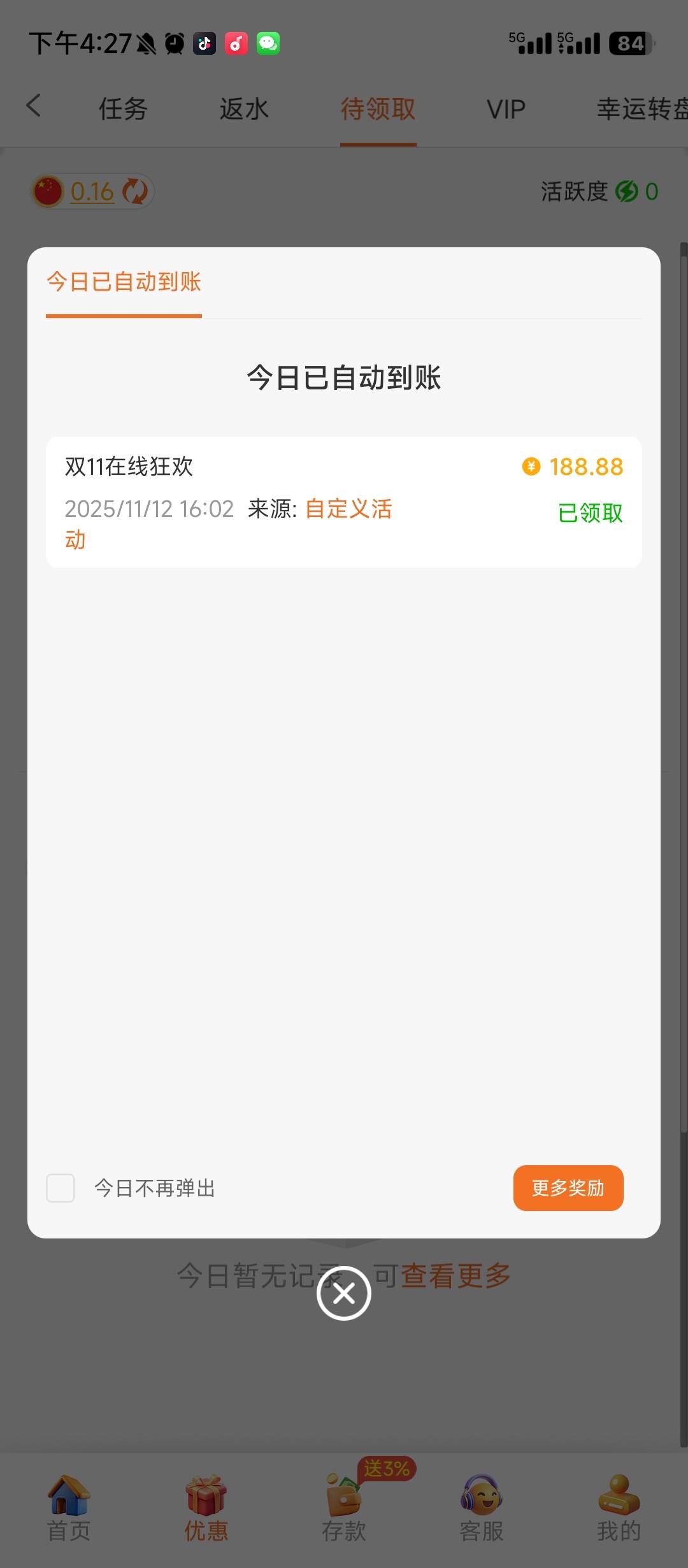Switch to the 幸运转盘 tab
Image resolution: width=688 pixels, height=1568 pixels.
point(641,109)
